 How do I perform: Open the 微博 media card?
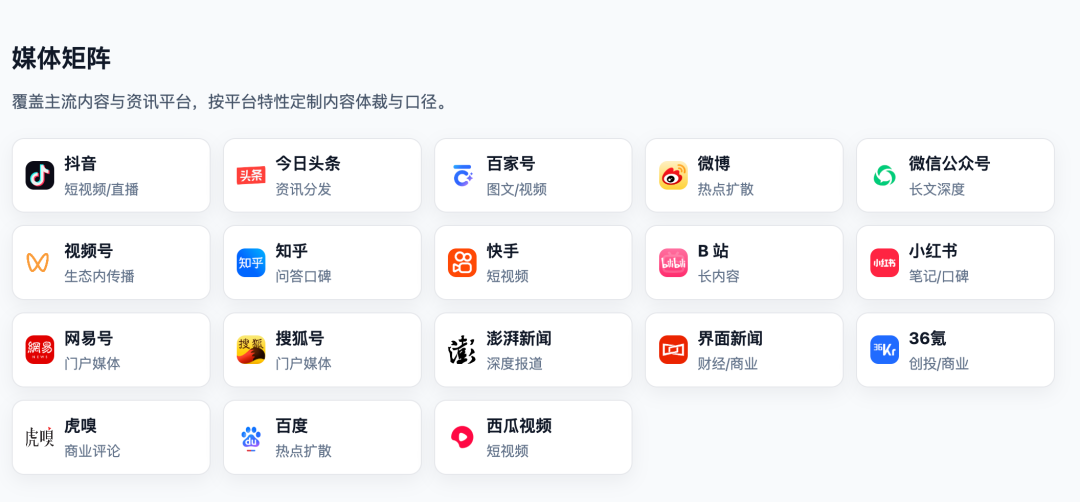(x=744, y=175)
